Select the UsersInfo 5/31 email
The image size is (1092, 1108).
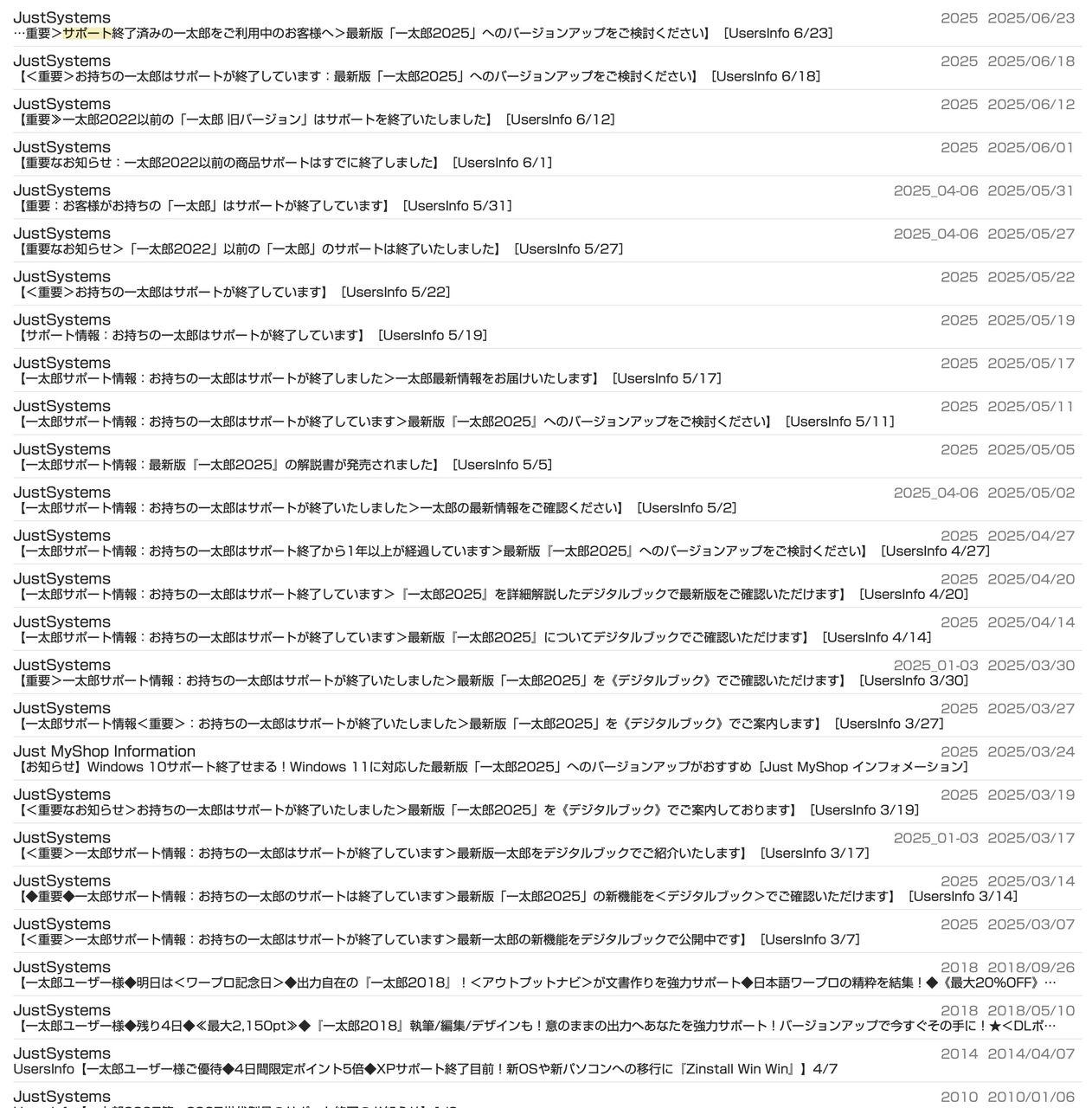[x=265, y=206]
